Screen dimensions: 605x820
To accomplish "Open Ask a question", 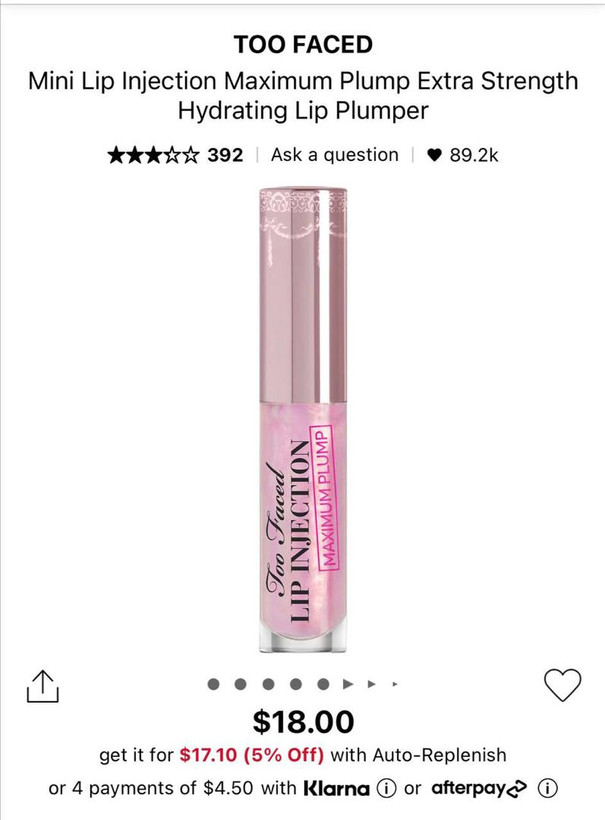I will point(334,155).
